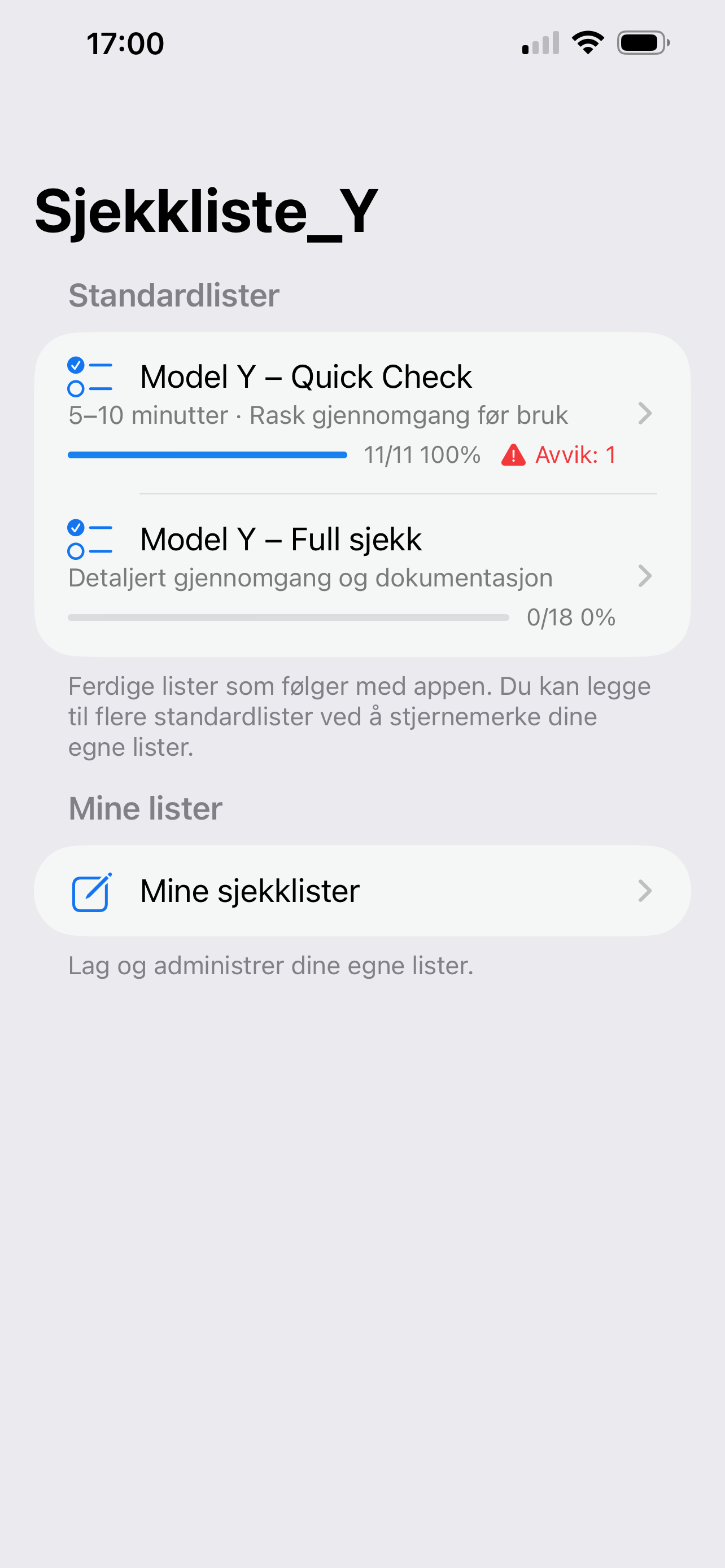Click the battery indicator in the status bar
The width and height of the screenshot is (725, 1568).
pos(641,41)
